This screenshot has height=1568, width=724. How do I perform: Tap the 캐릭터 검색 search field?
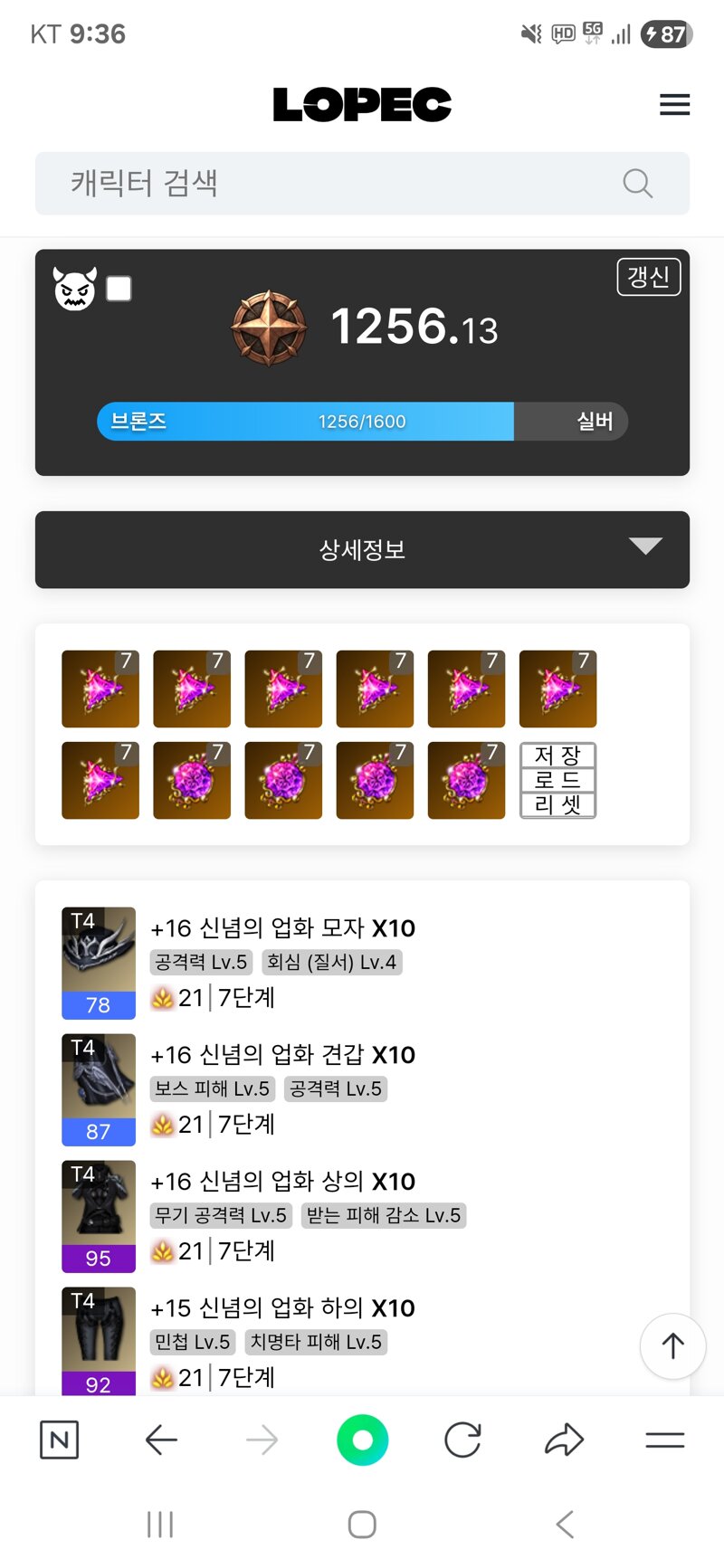362,184
